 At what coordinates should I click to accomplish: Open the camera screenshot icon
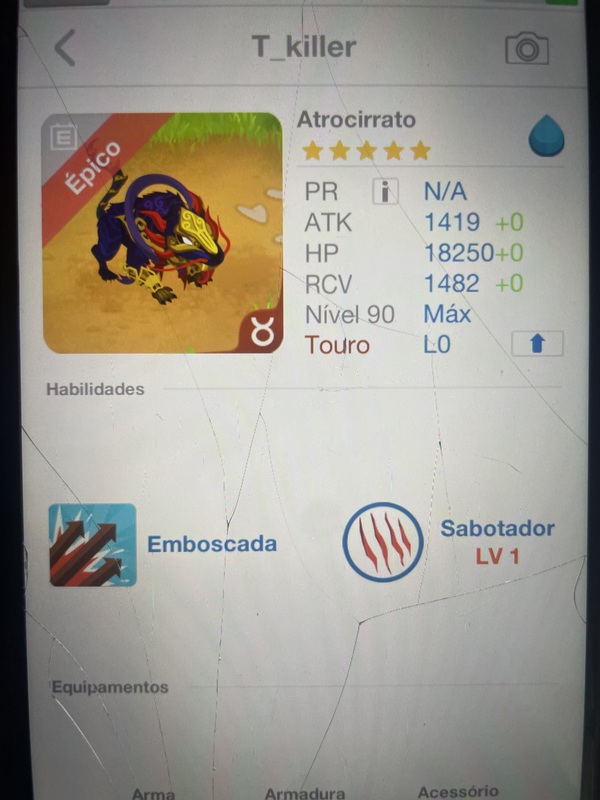pos(527,48)
